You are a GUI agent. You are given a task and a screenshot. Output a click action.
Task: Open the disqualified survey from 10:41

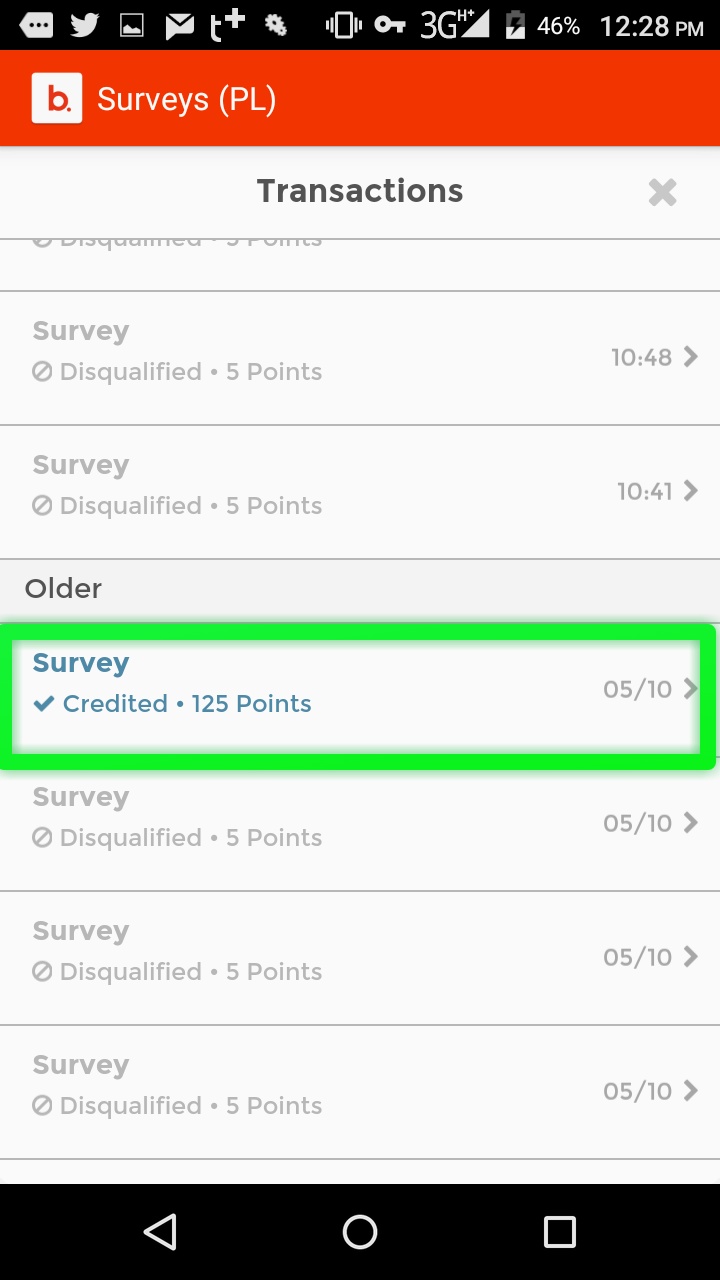tap(360, 491)
